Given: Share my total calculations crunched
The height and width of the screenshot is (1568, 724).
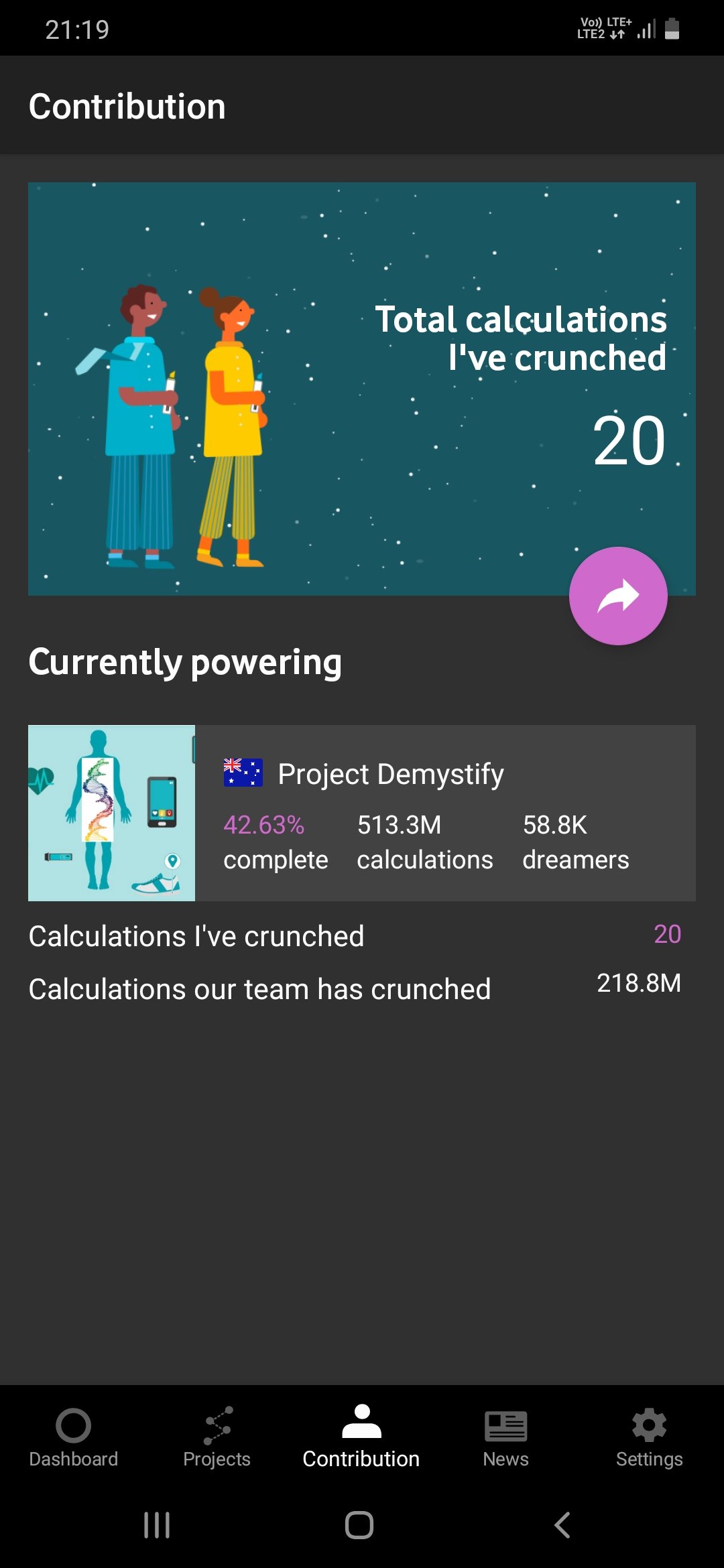Looking at the screenshot, I should [617, 596].
